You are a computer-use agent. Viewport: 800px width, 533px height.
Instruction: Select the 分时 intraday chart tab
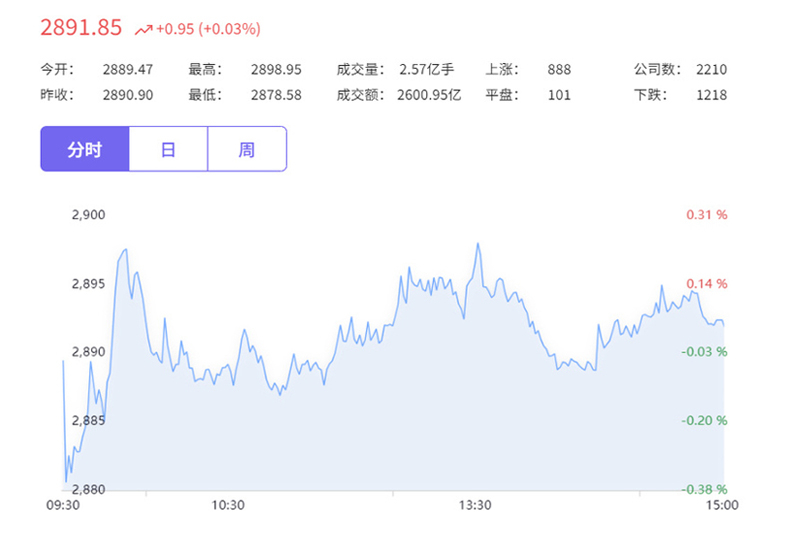(85, 149)
